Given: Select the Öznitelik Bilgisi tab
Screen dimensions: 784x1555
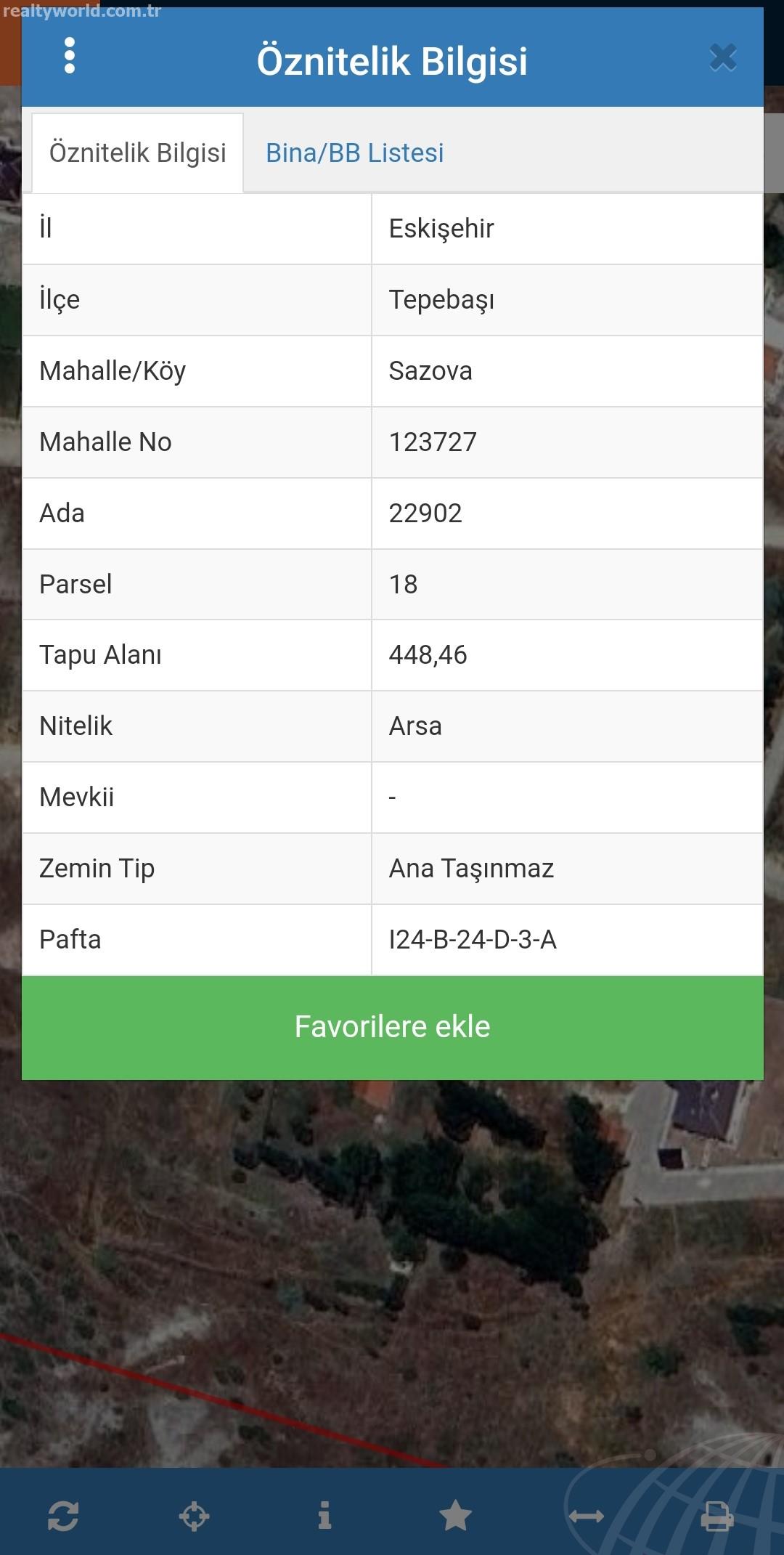Looking at the screenshot, I should (x=138, y=153).
